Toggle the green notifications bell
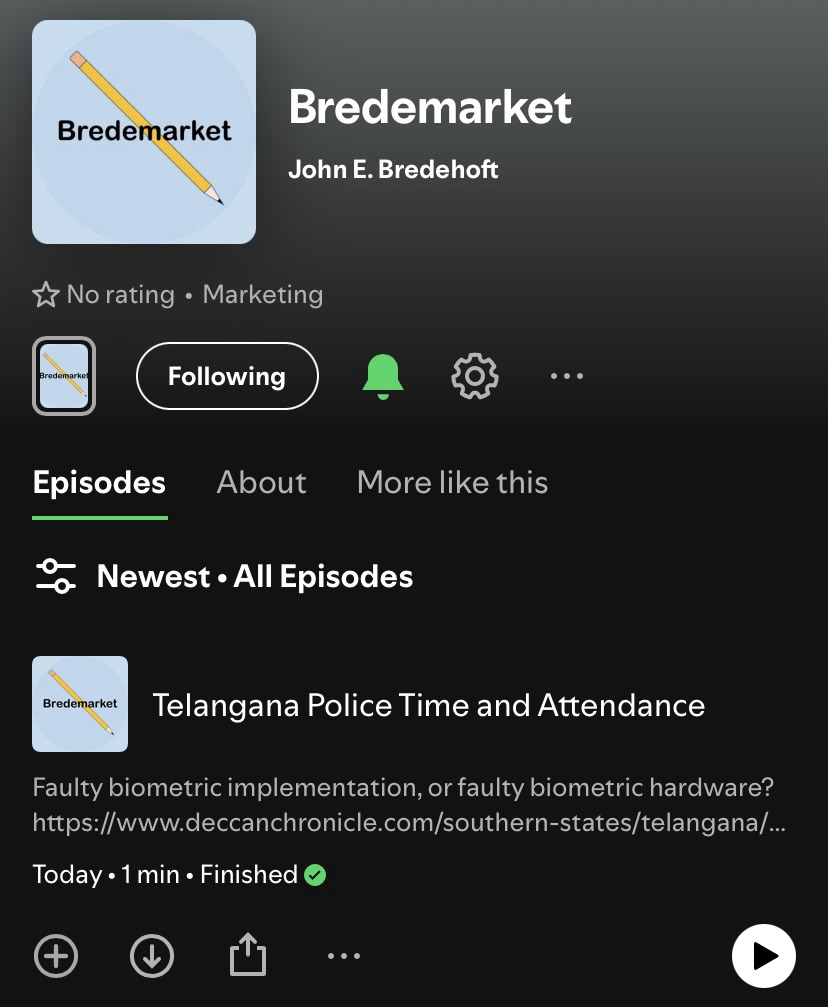The image size is (828, 1007). [x=382, y=376]
